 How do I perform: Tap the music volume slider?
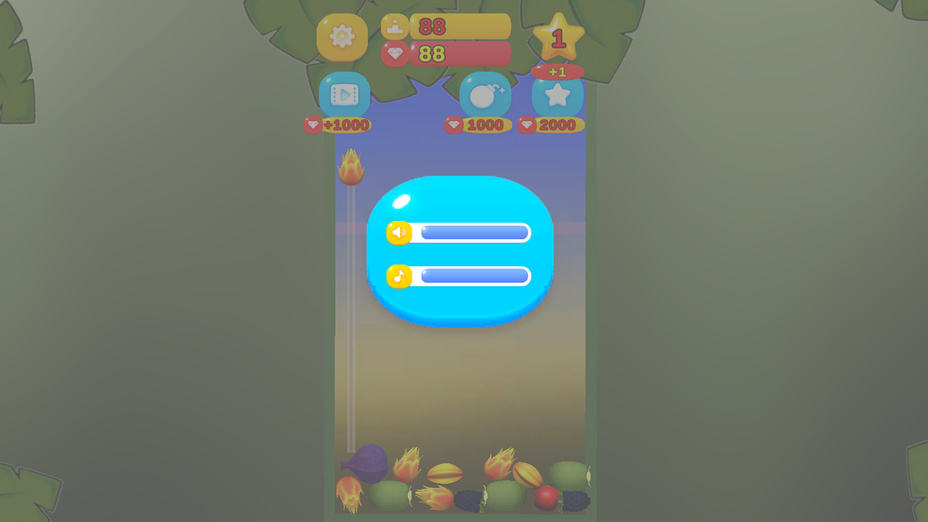pyautogui.click(x=474, y=276)
